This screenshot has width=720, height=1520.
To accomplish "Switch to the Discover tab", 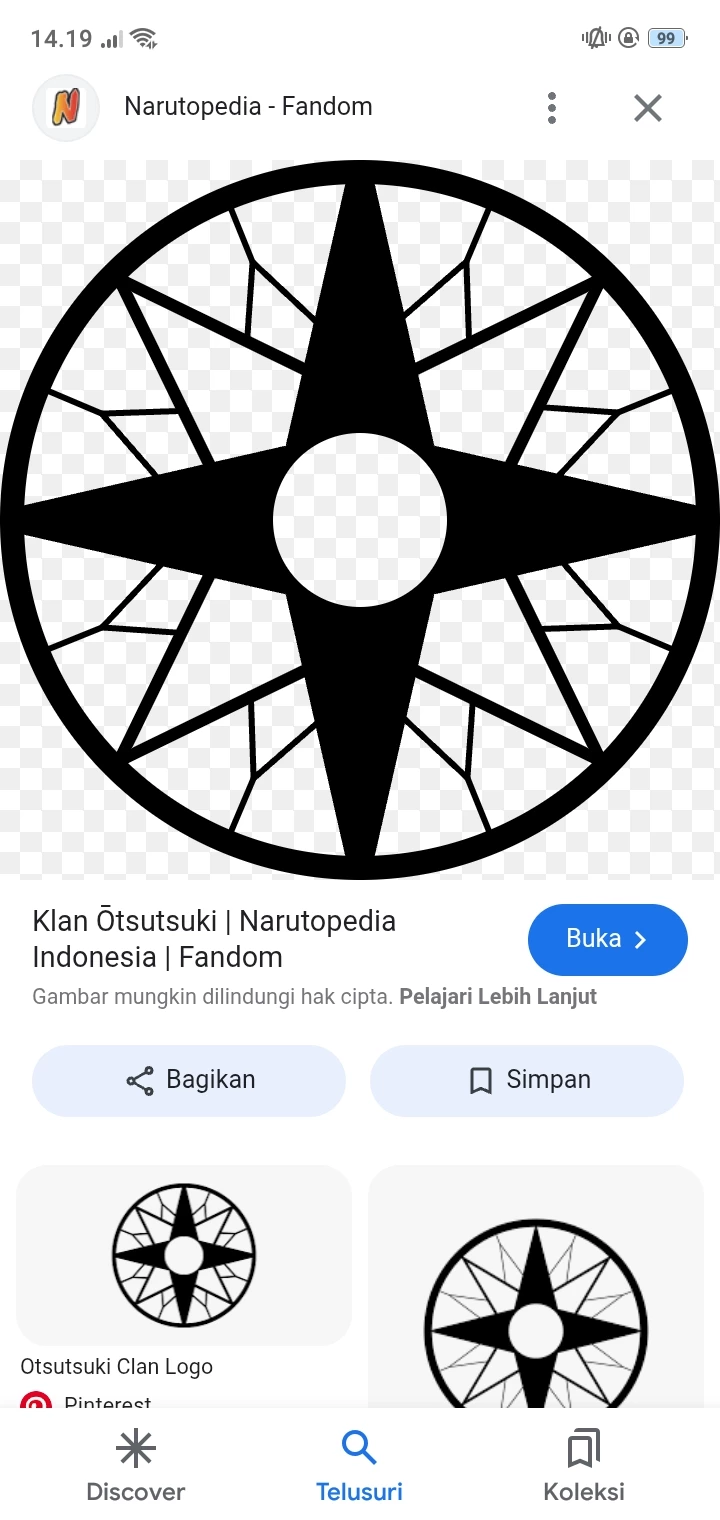I will (136, 1465).
